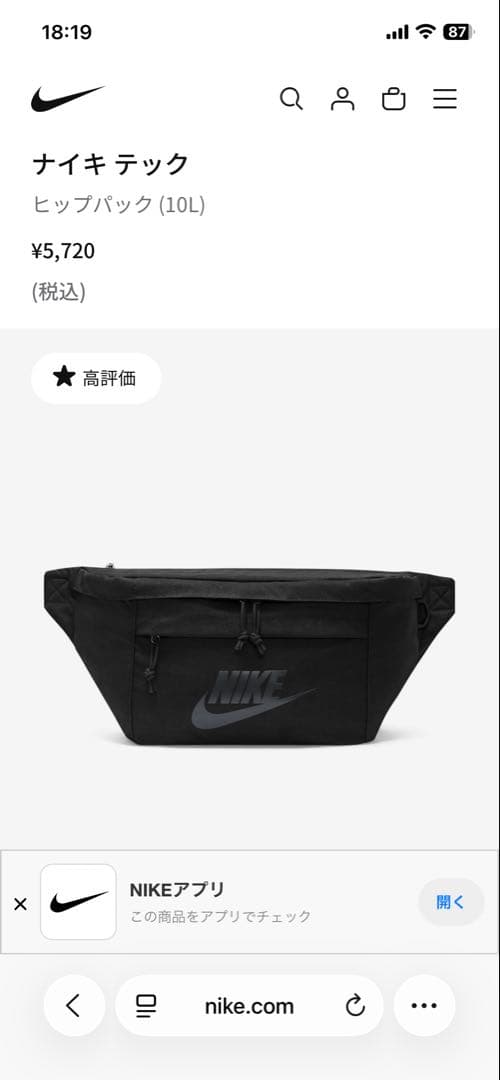This screenshot has height=1080, width=500.
Task: Open the account profile icon
Action: pyautogui.click(x=342, y=99)
